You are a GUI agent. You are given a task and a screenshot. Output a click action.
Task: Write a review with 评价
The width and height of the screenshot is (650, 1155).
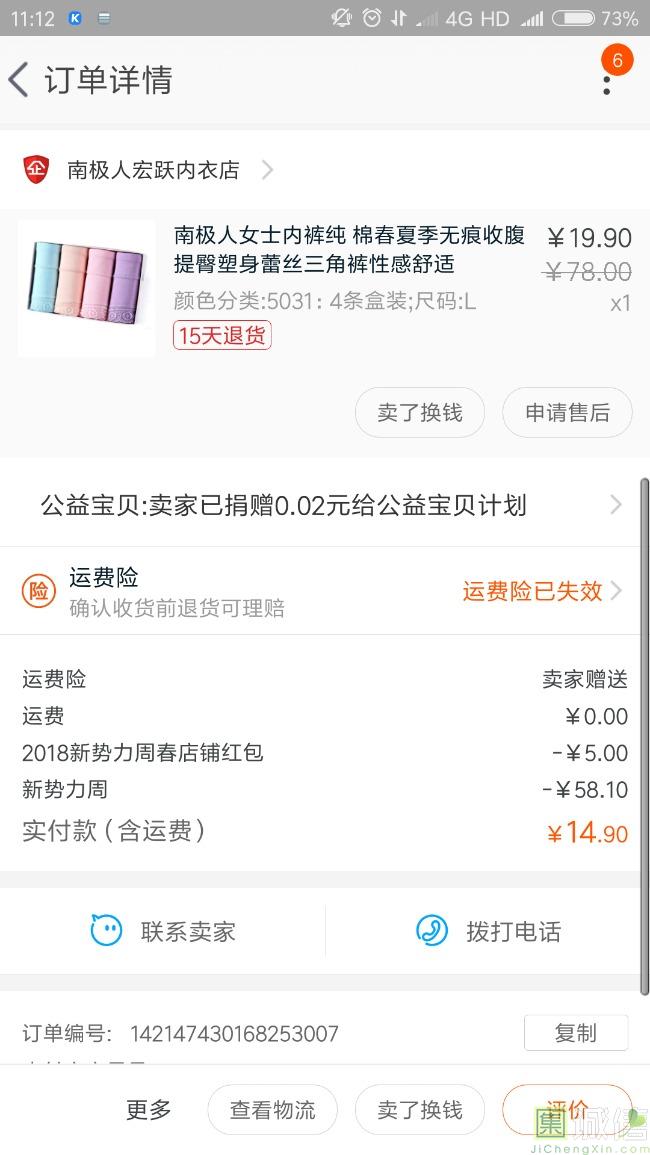pyautogui.click(x=566, y=1109)
